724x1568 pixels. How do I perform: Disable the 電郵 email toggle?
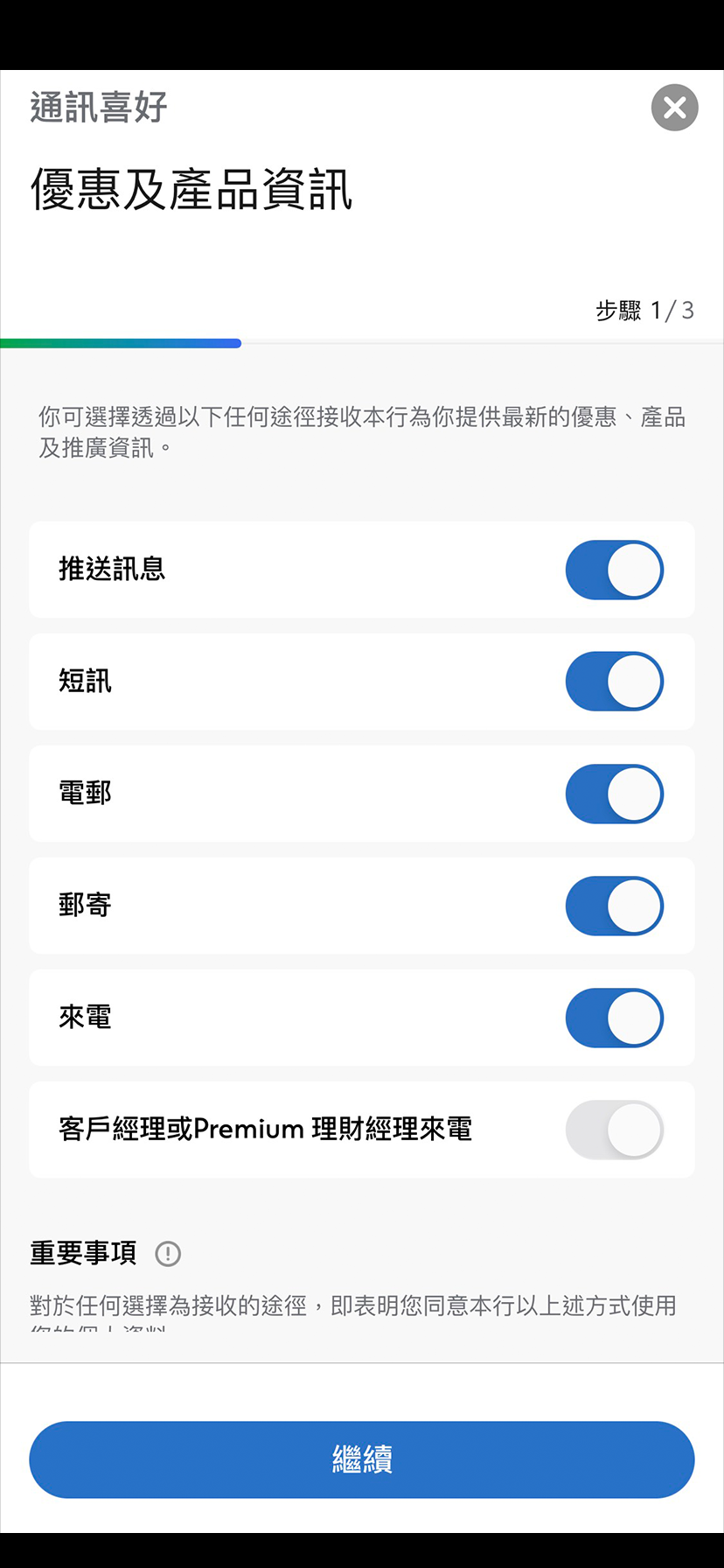(x=614, y=794)
